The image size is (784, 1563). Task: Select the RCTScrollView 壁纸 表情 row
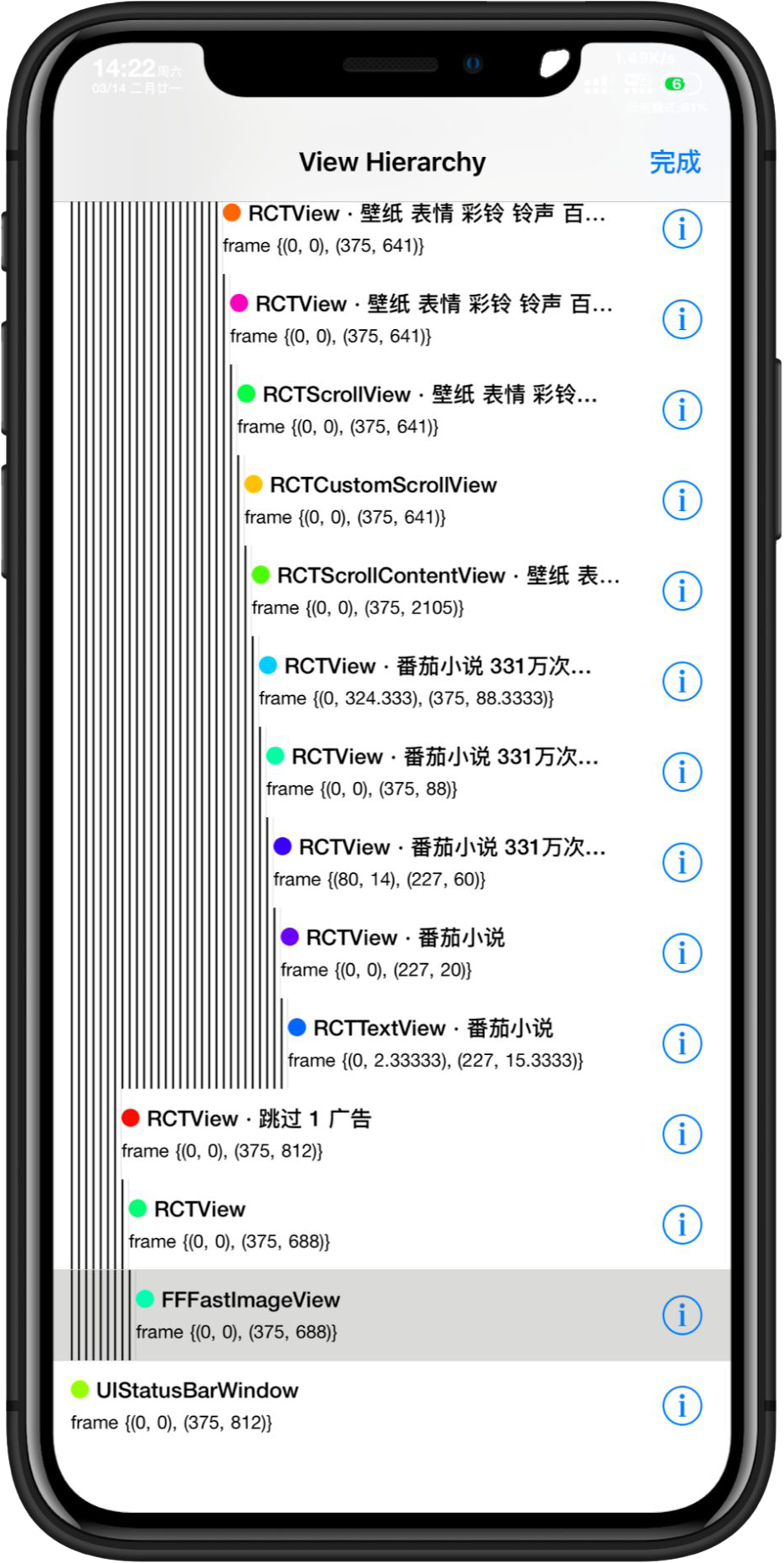click(392, 410)
